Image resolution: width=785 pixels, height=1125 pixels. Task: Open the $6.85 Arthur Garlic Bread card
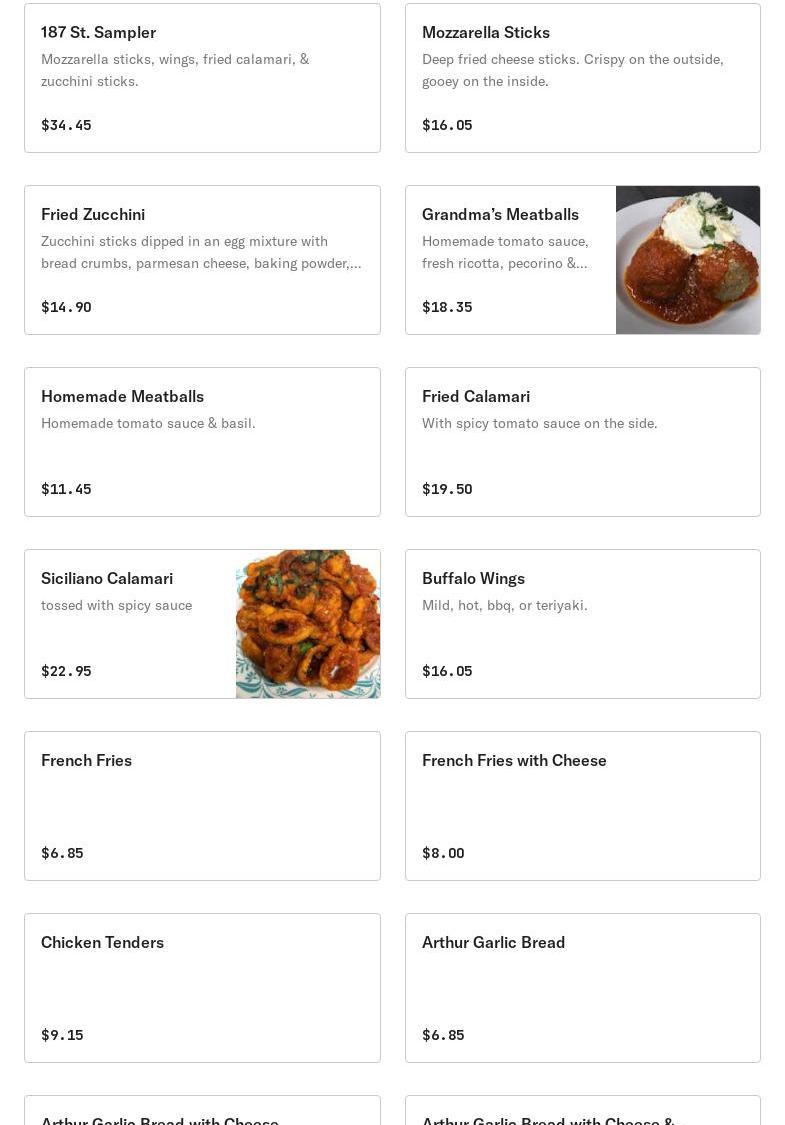582,988
